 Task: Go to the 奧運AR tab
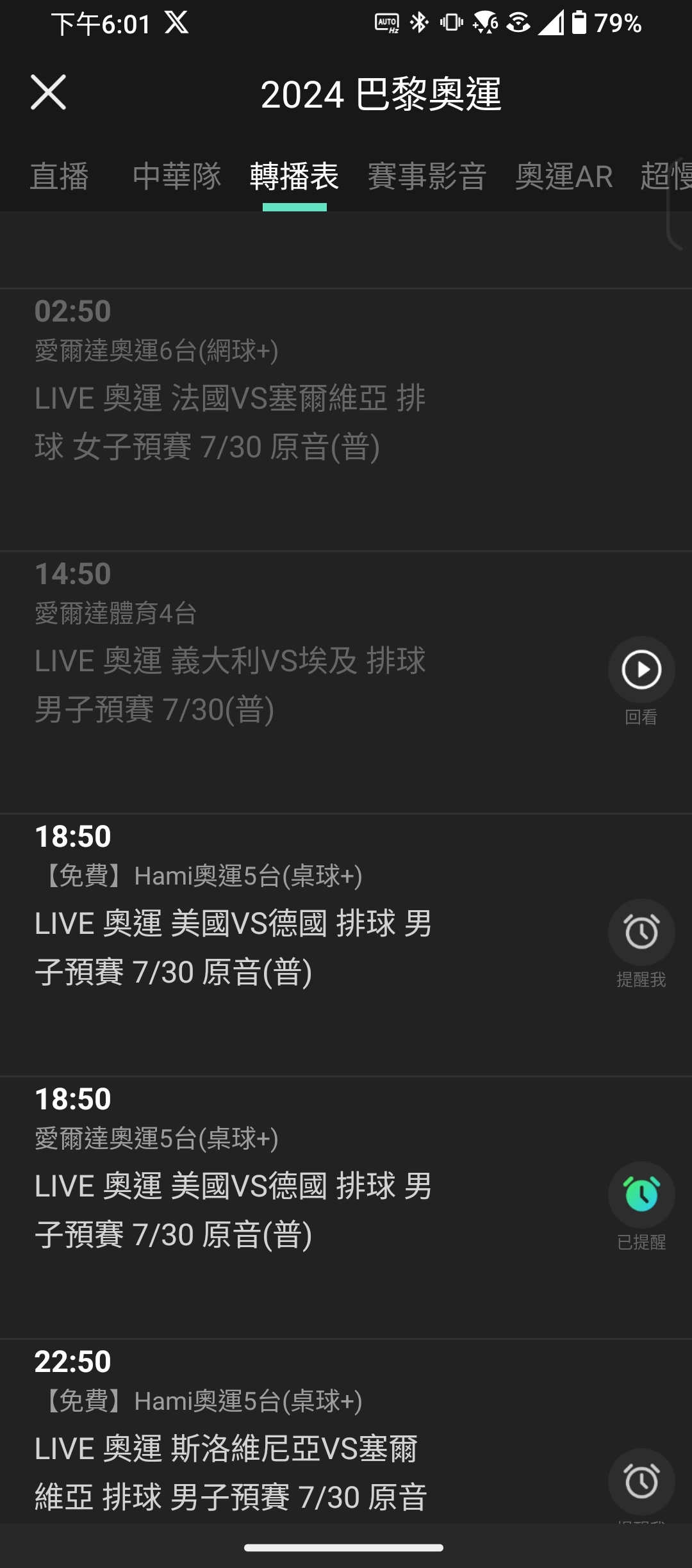pos(564,176)
